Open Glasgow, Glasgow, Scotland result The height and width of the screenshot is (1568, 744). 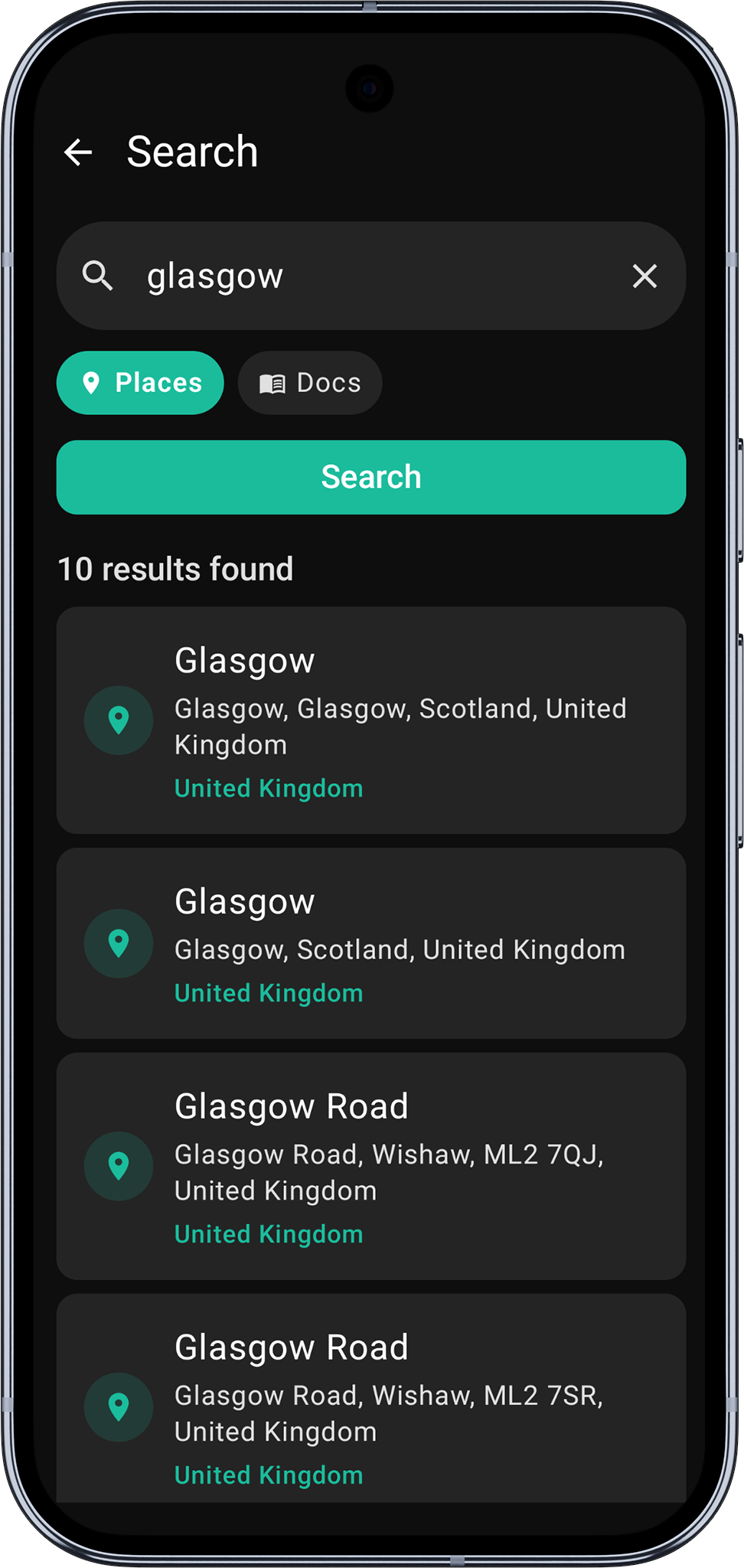click(x=371, y=720)
